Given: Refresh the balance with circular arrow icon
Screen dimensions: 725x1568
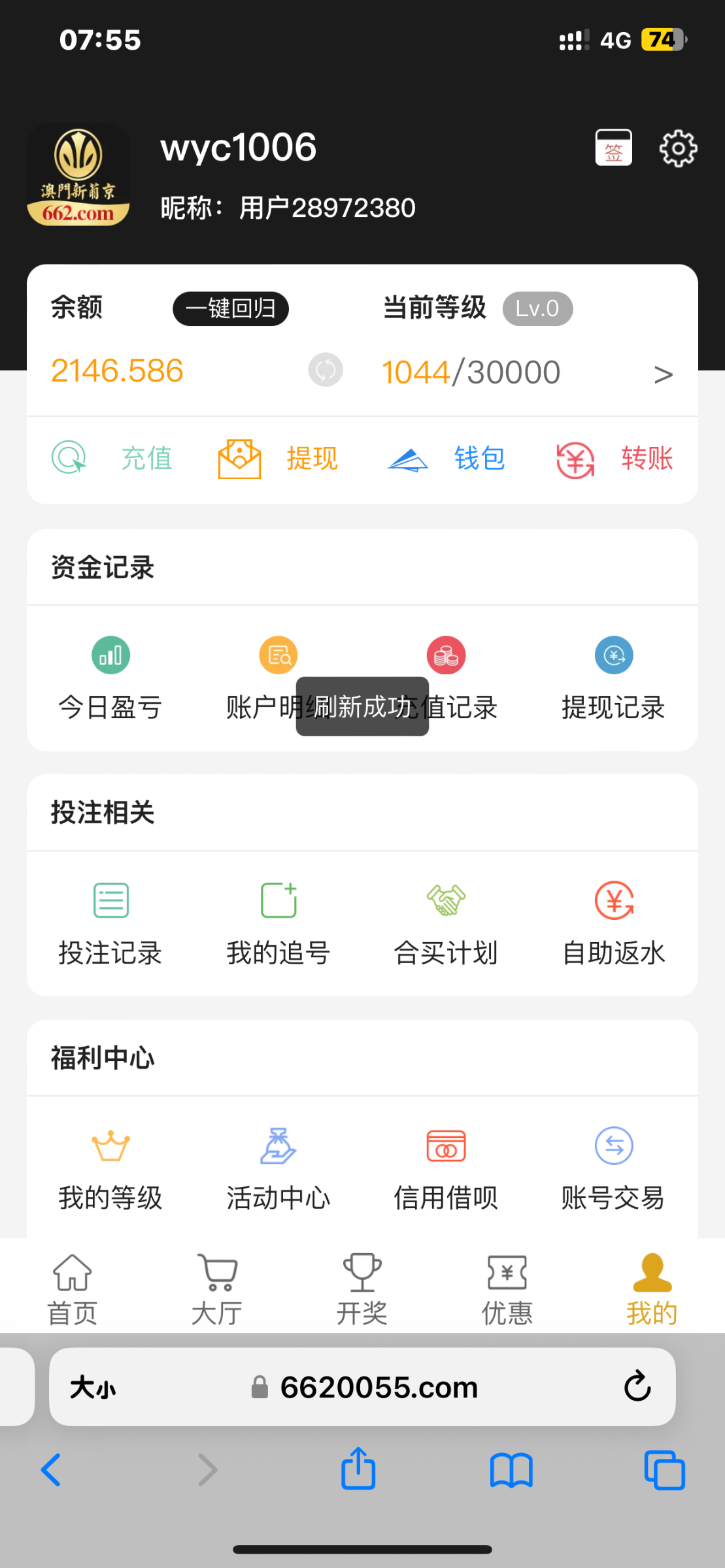Looking at the screenshot, I should (325, 369).
